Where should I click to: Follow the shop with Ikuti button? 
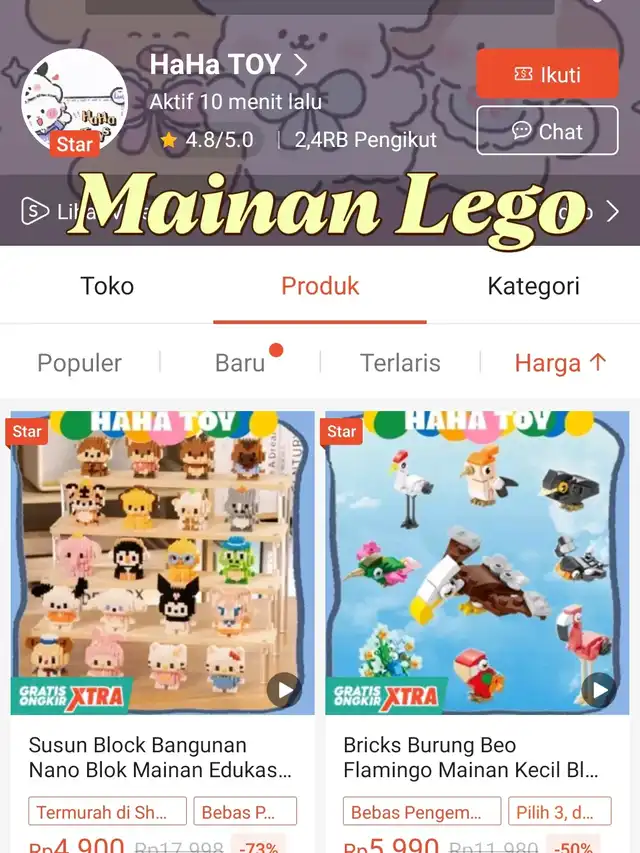[x=547, y=74]
